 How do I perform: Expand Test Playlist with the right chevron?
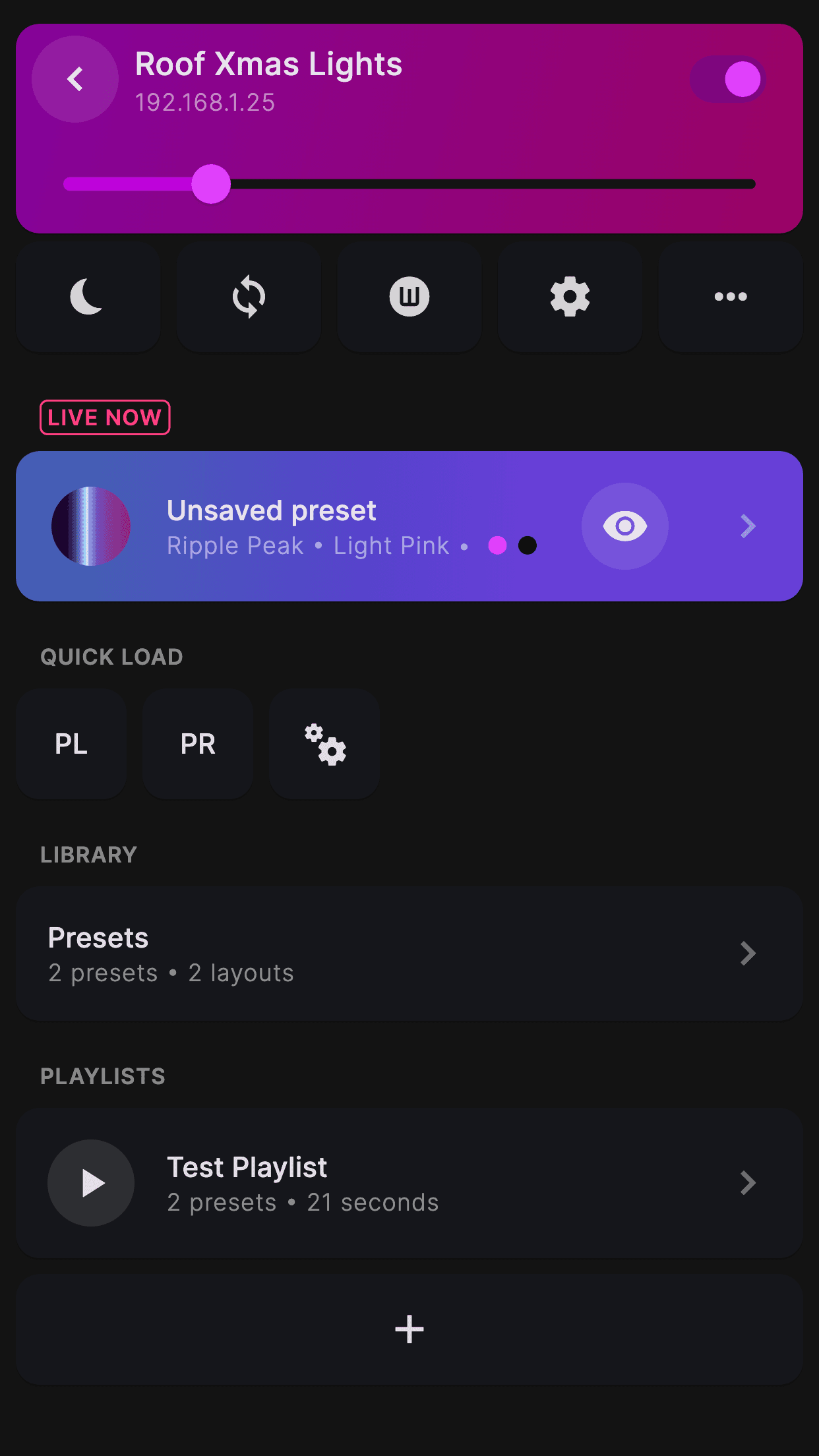[748, 1182]
